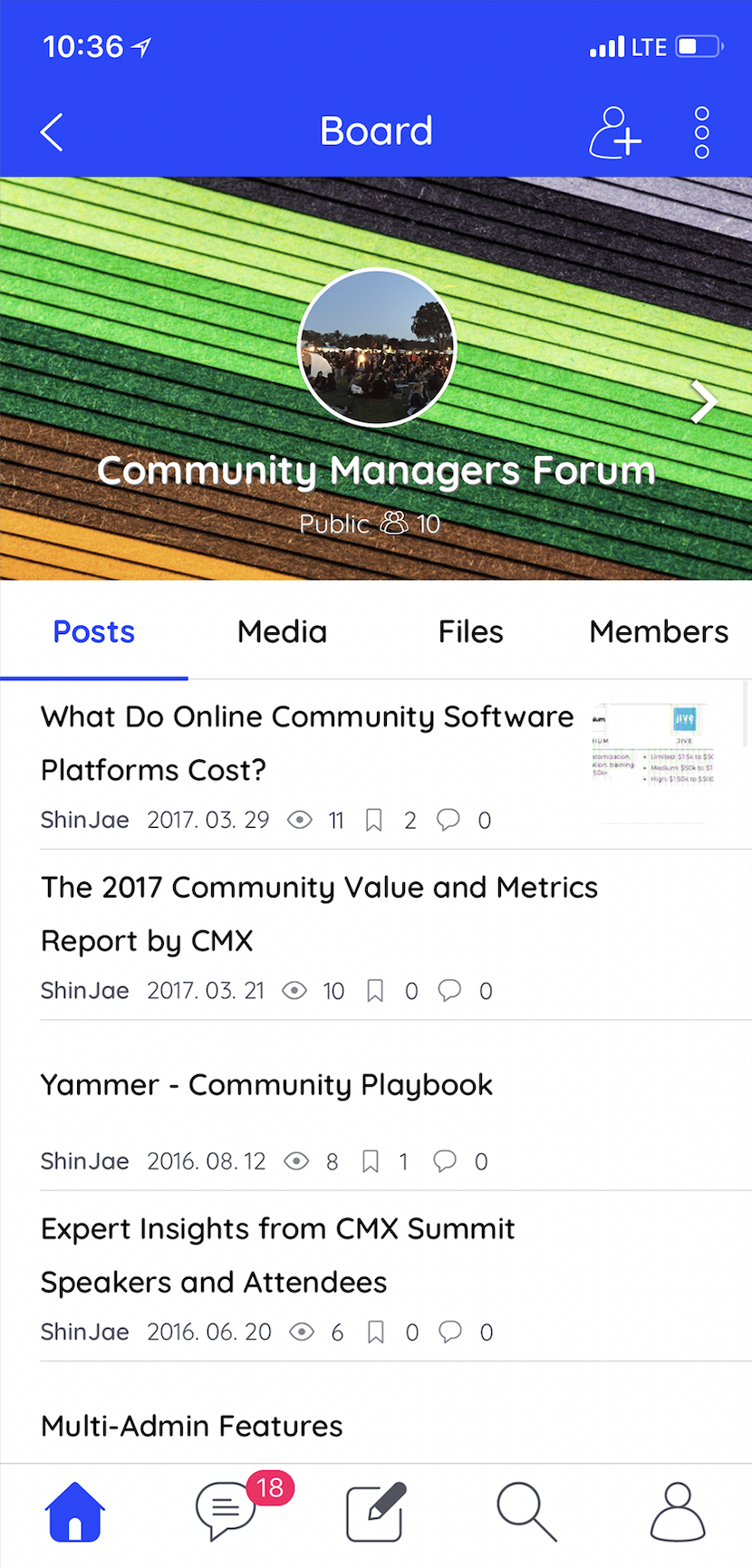
Task: Tap the search icon in bottom bar
Action: (526, 1513)
